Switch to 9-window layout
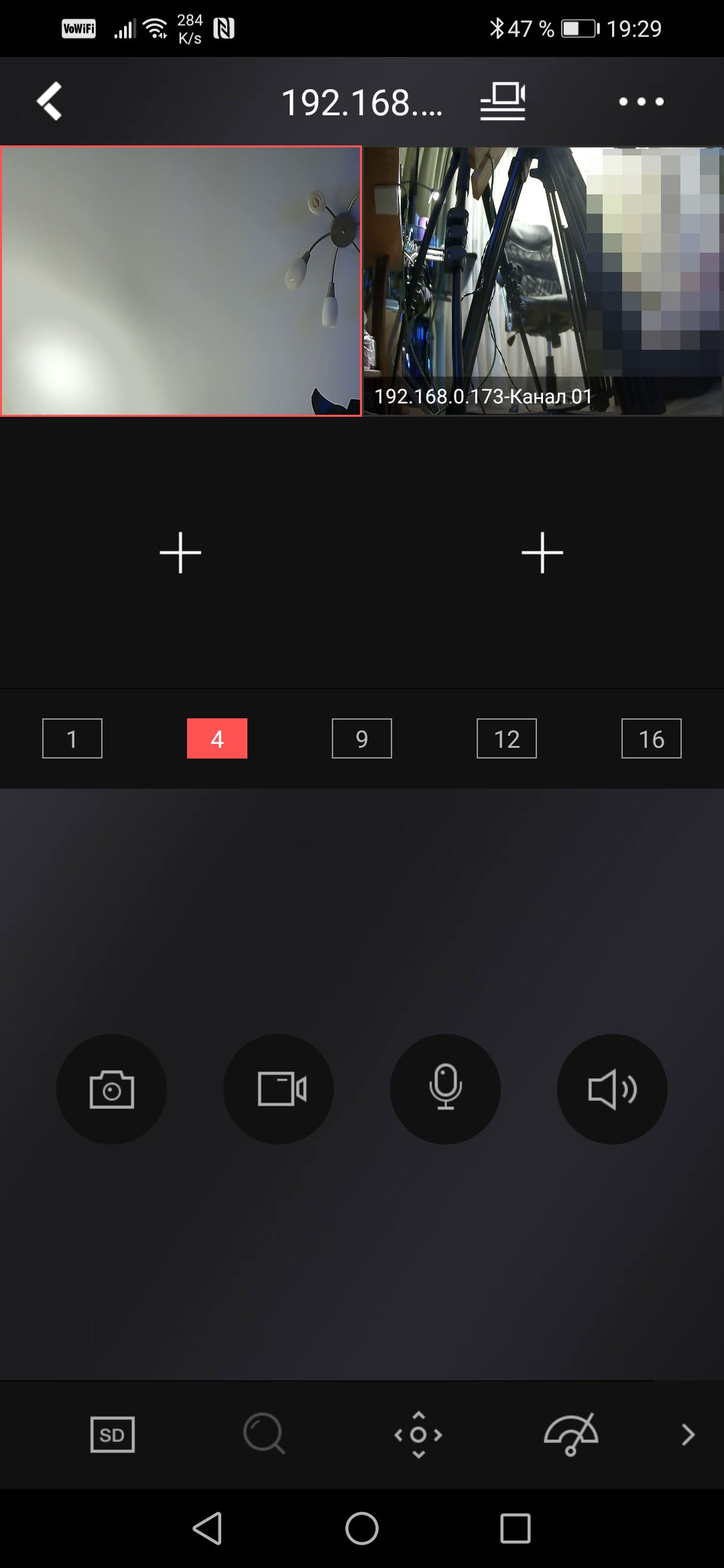The width and height of the screenshot is (724, 1568). (x=362, y=738)
